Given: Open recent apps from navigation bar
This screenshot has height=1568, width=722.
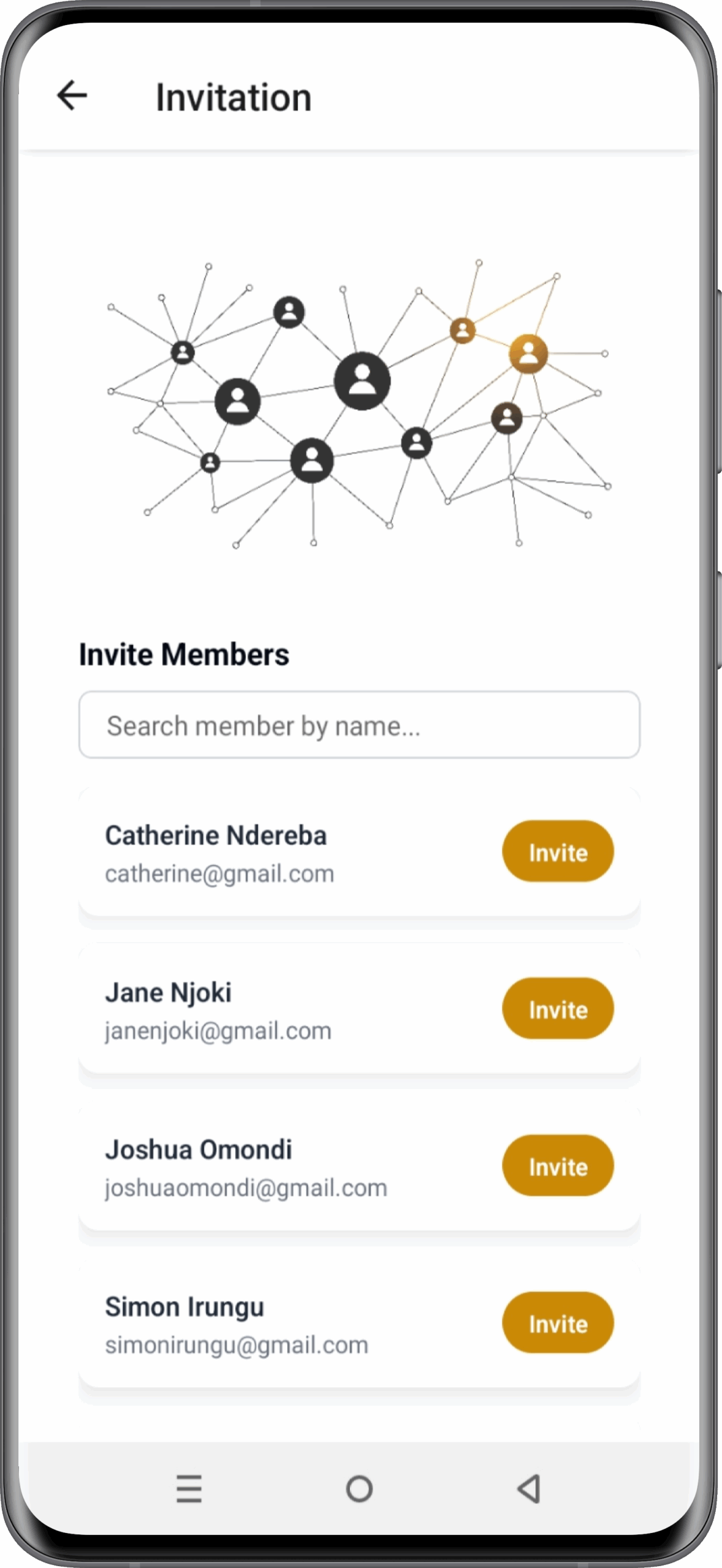Looking at the screenshot, I should (x=189, y=1488).
